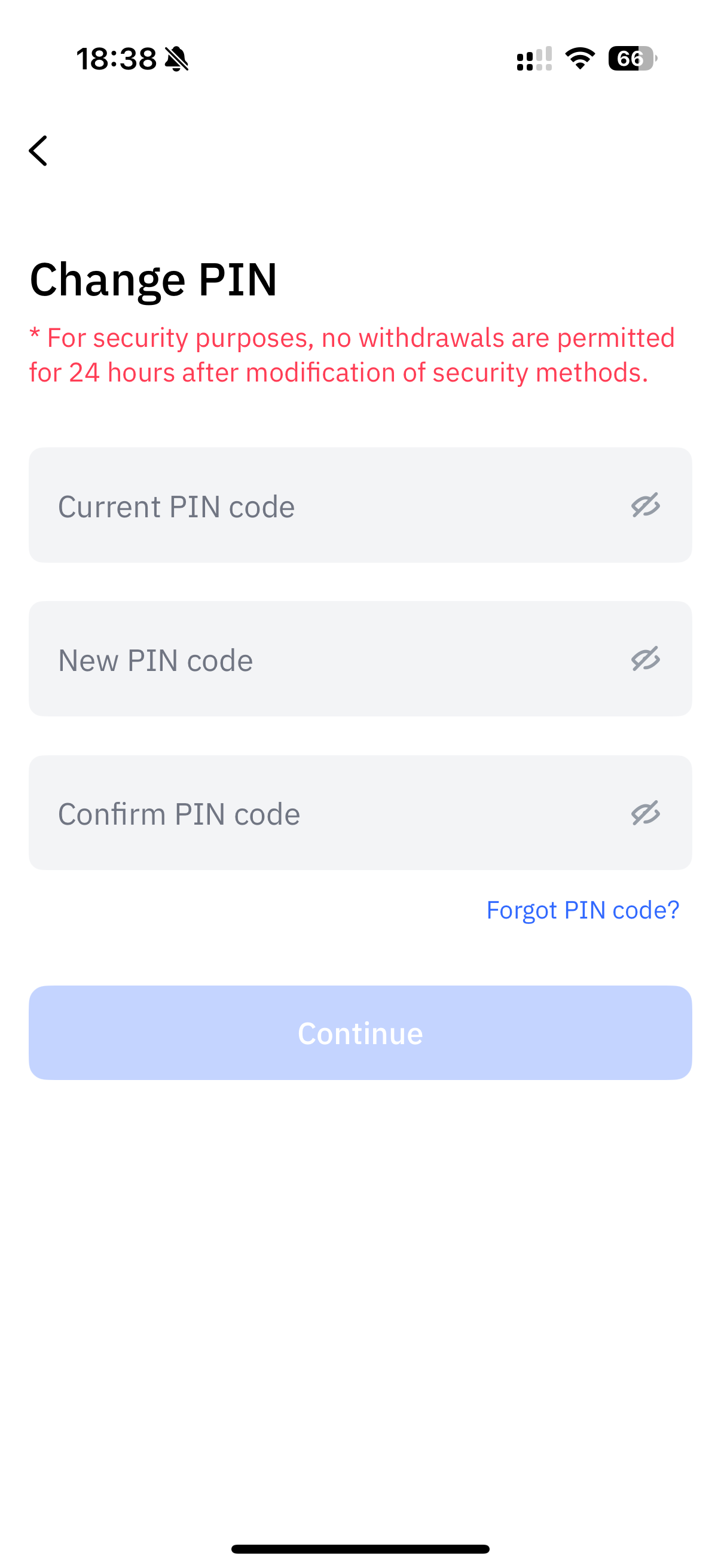This screenshot has height=1568, width=721.
Task: Tap the clock showing 18:38
Action: (117, 58)
